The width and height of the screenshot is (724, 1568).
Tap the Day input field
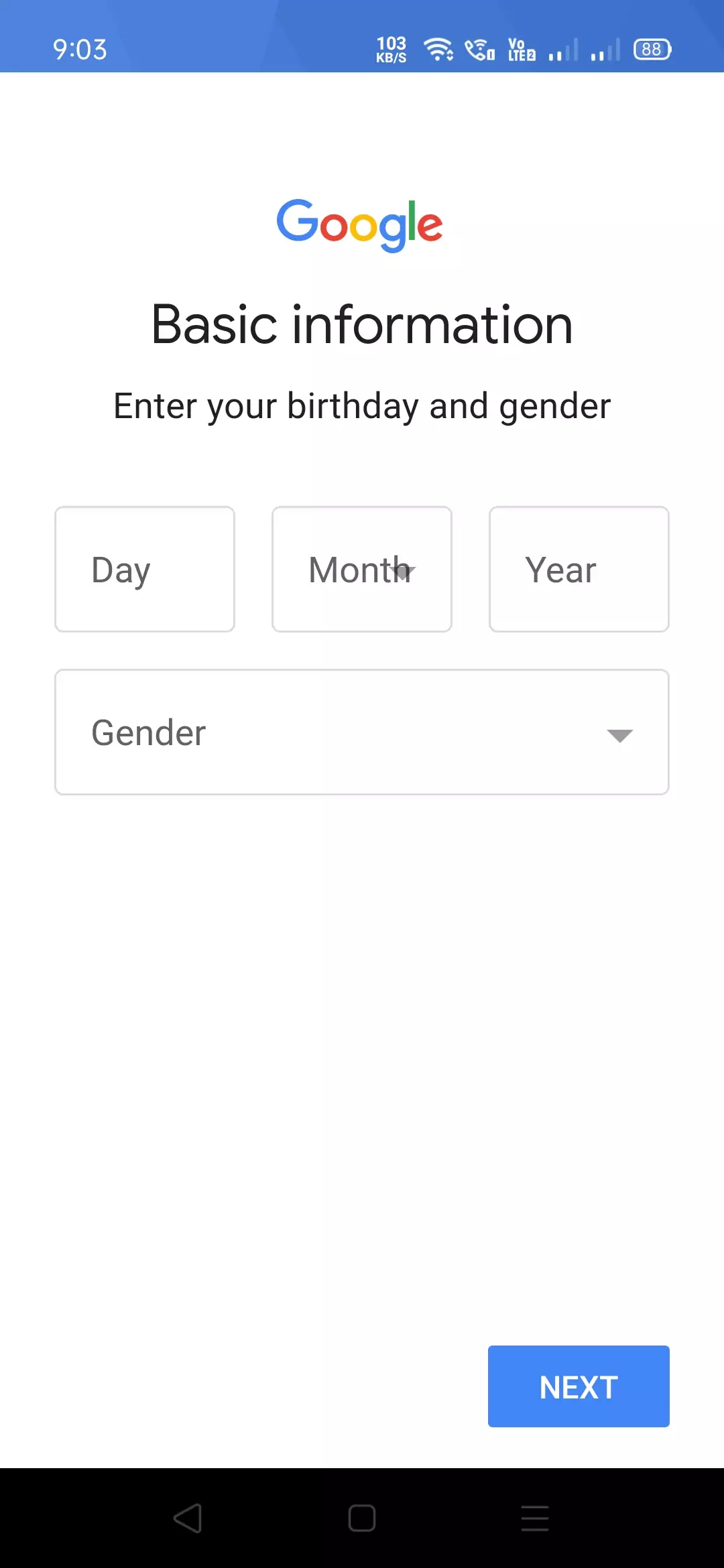pyautogui.click(x=145, y=569)
